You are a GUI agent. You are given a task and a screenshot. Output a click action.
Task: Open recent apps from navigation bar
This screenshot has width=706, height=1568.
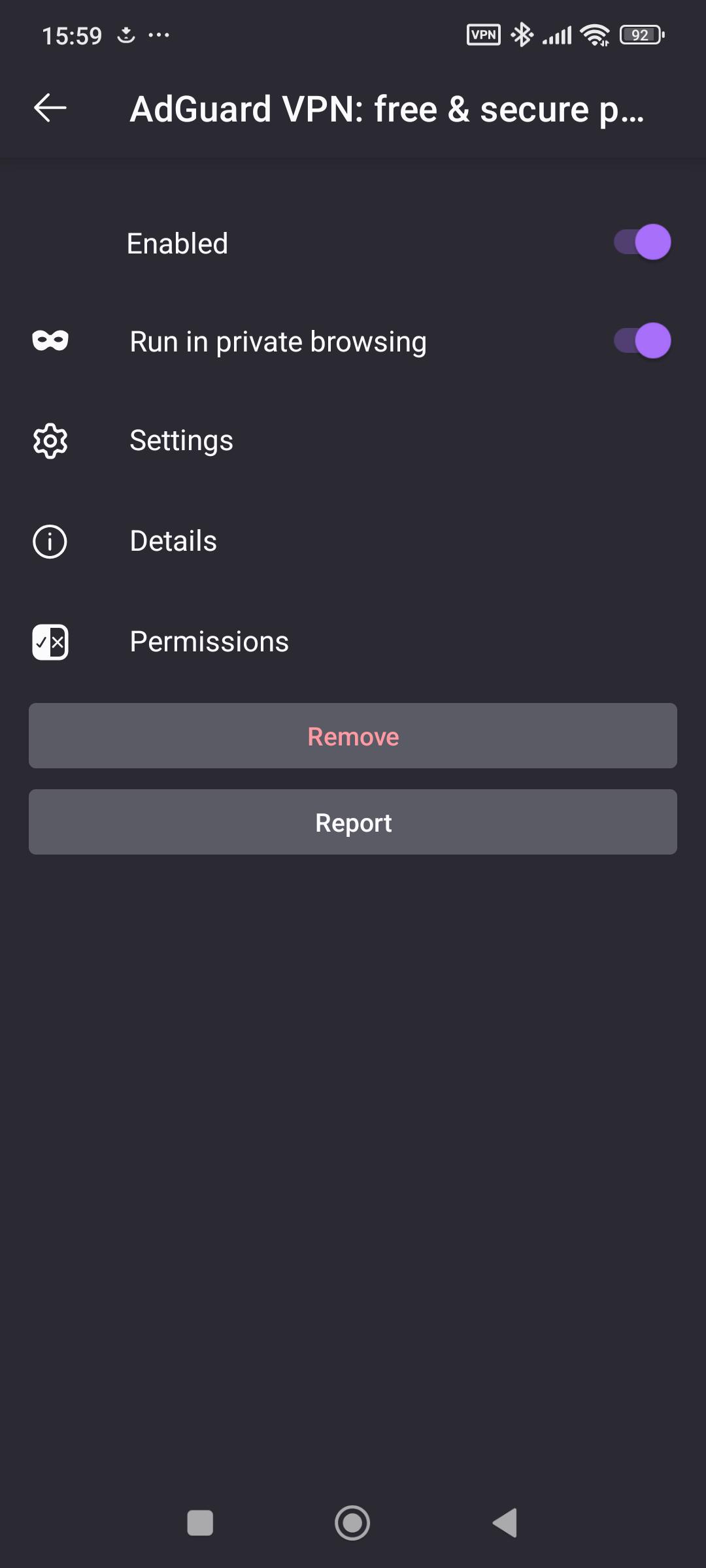pos(200,1523)
